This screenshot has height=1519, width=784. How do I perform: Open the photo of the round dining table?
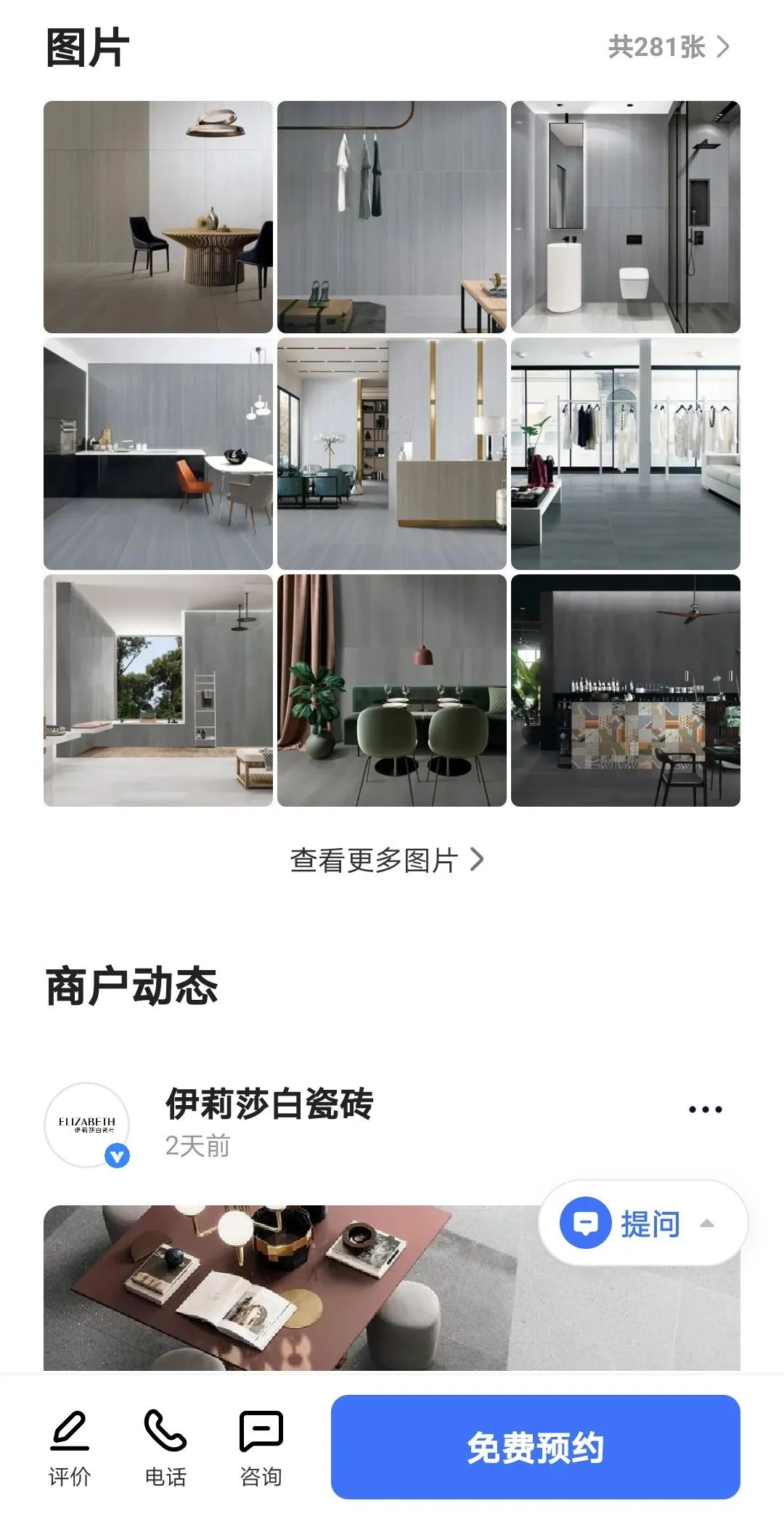click(158, 216)
